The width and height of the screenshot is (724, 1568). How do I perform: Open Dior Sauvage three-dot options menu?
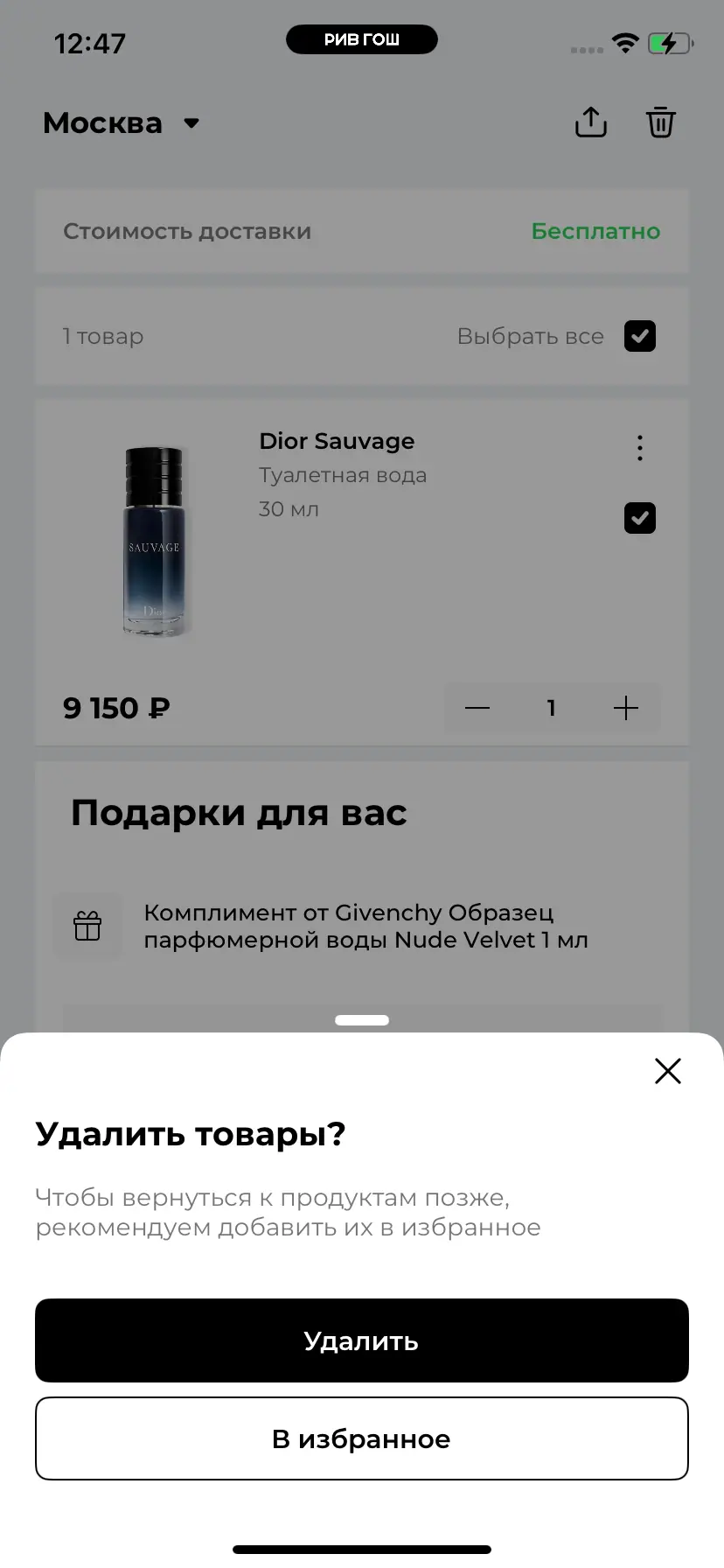(x=640, y=448)
